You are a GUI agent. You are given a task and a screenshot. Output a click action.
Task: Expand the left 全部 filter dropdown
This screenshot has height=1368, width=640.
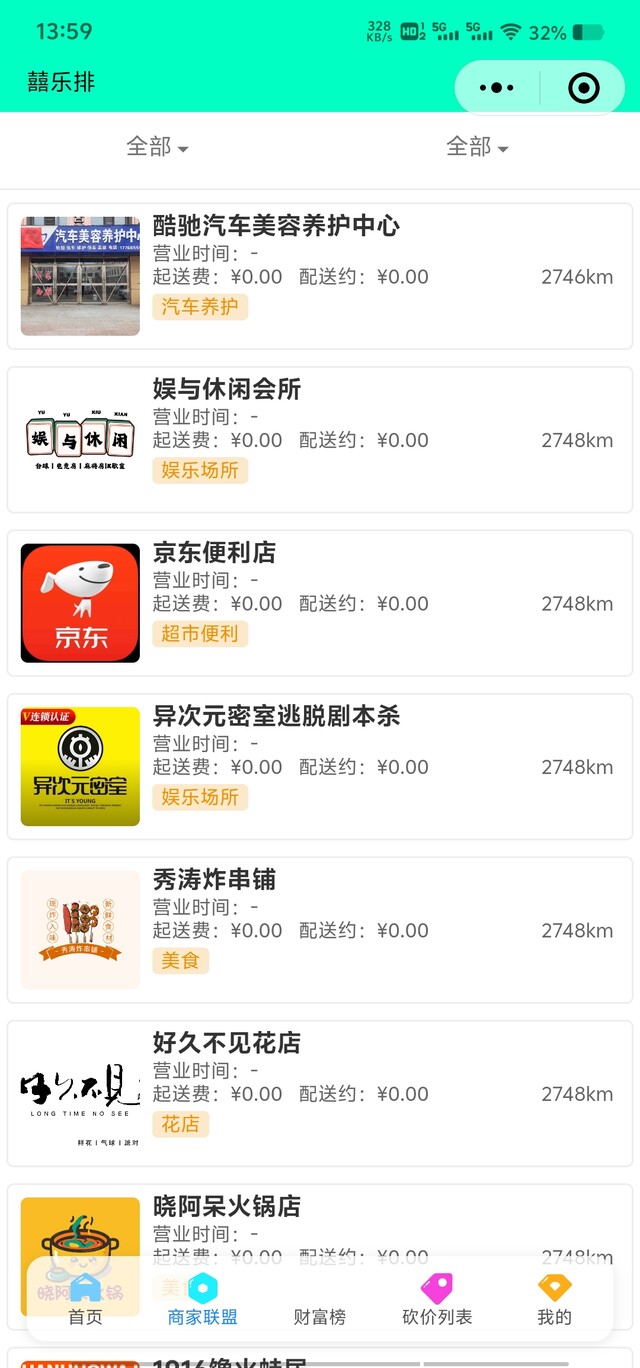coord(157,147)
